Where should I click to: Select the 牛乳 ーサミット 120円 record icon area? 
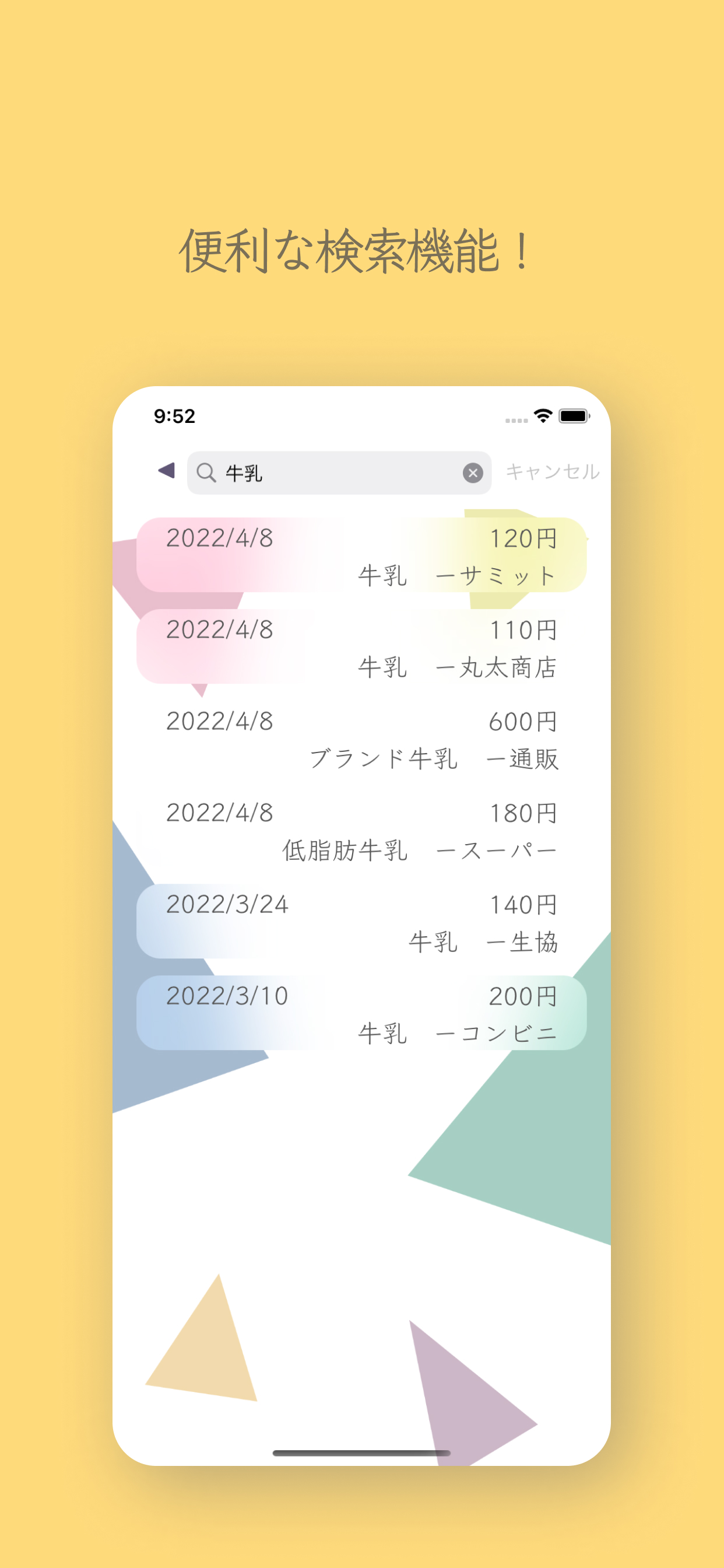(x=365, y=557)
